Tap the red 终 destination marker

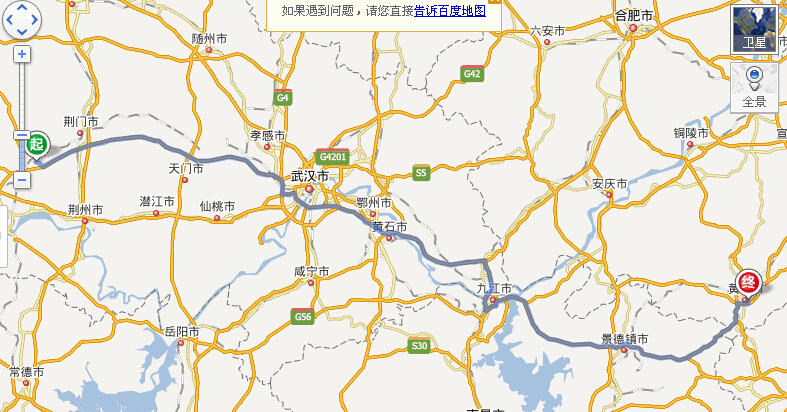(x=748, y=282)
